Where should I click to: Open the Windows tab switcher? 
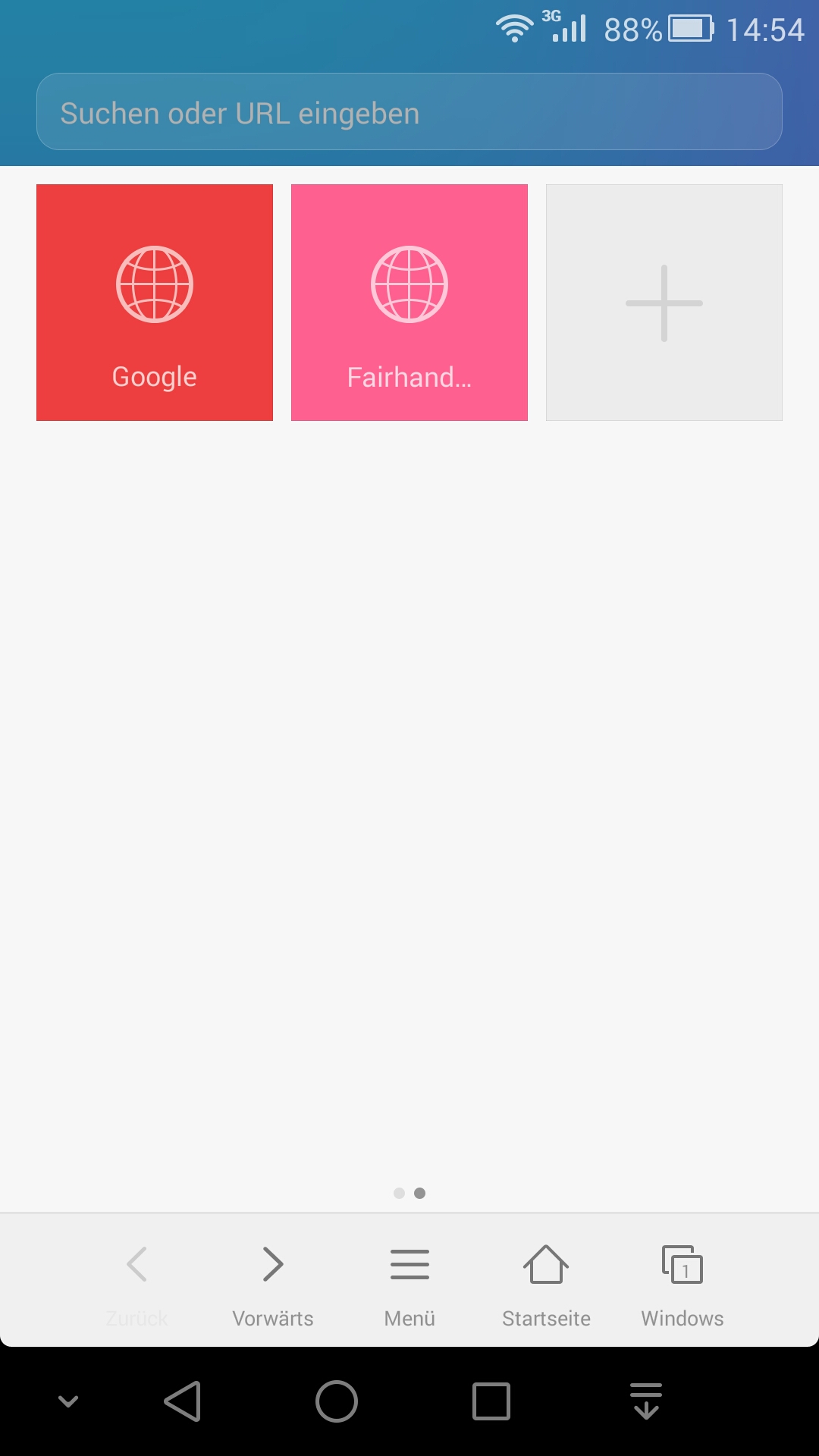coord(682,1283)
